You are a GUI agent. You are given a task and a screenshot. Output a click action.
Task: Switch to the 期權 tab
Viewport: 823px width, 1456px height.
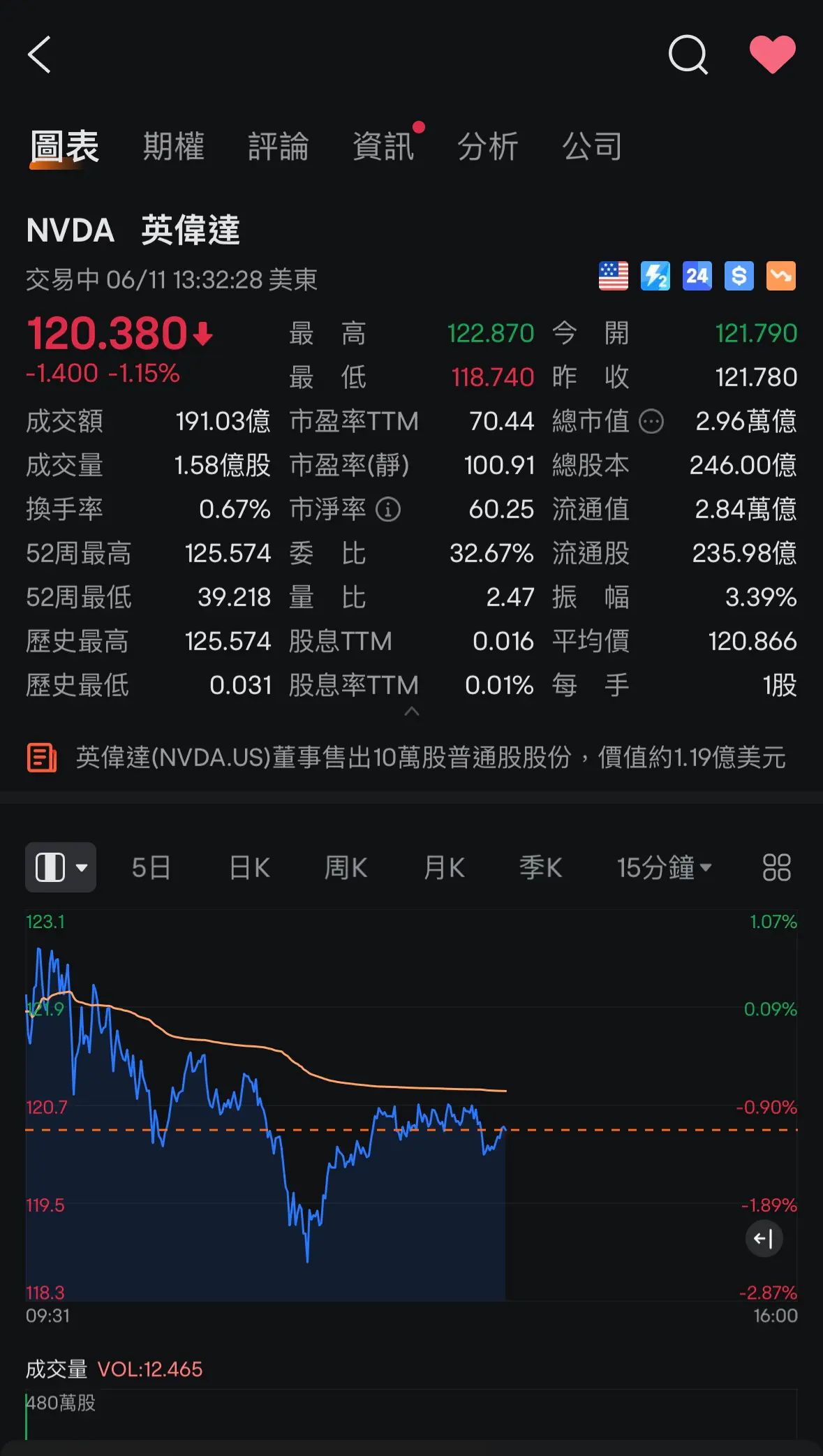click(174, 145)
